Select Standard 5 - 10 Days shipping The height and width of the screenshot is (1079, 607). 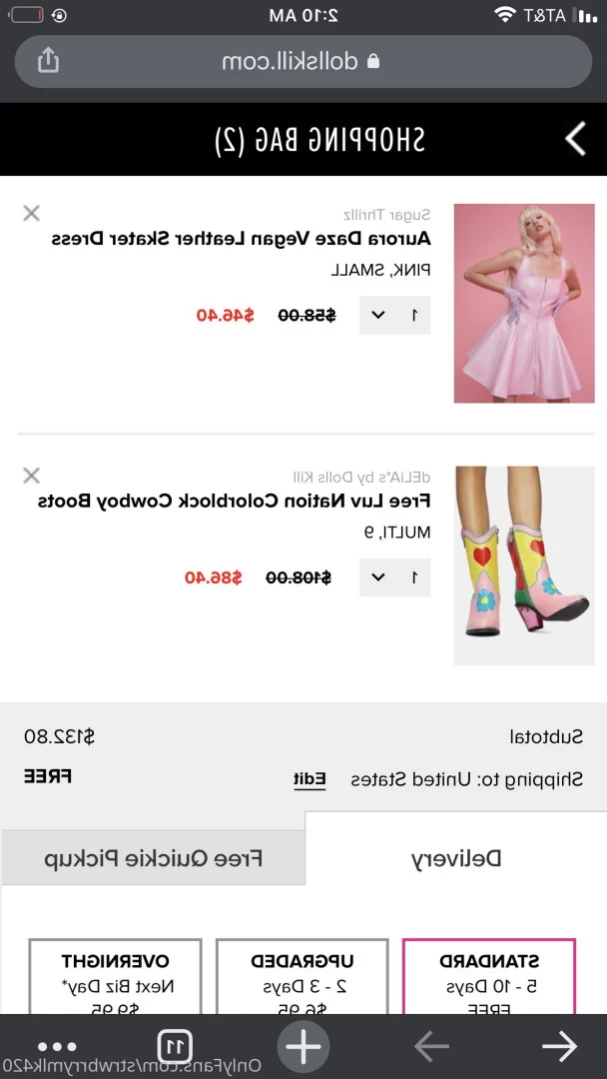pos(489,976)
